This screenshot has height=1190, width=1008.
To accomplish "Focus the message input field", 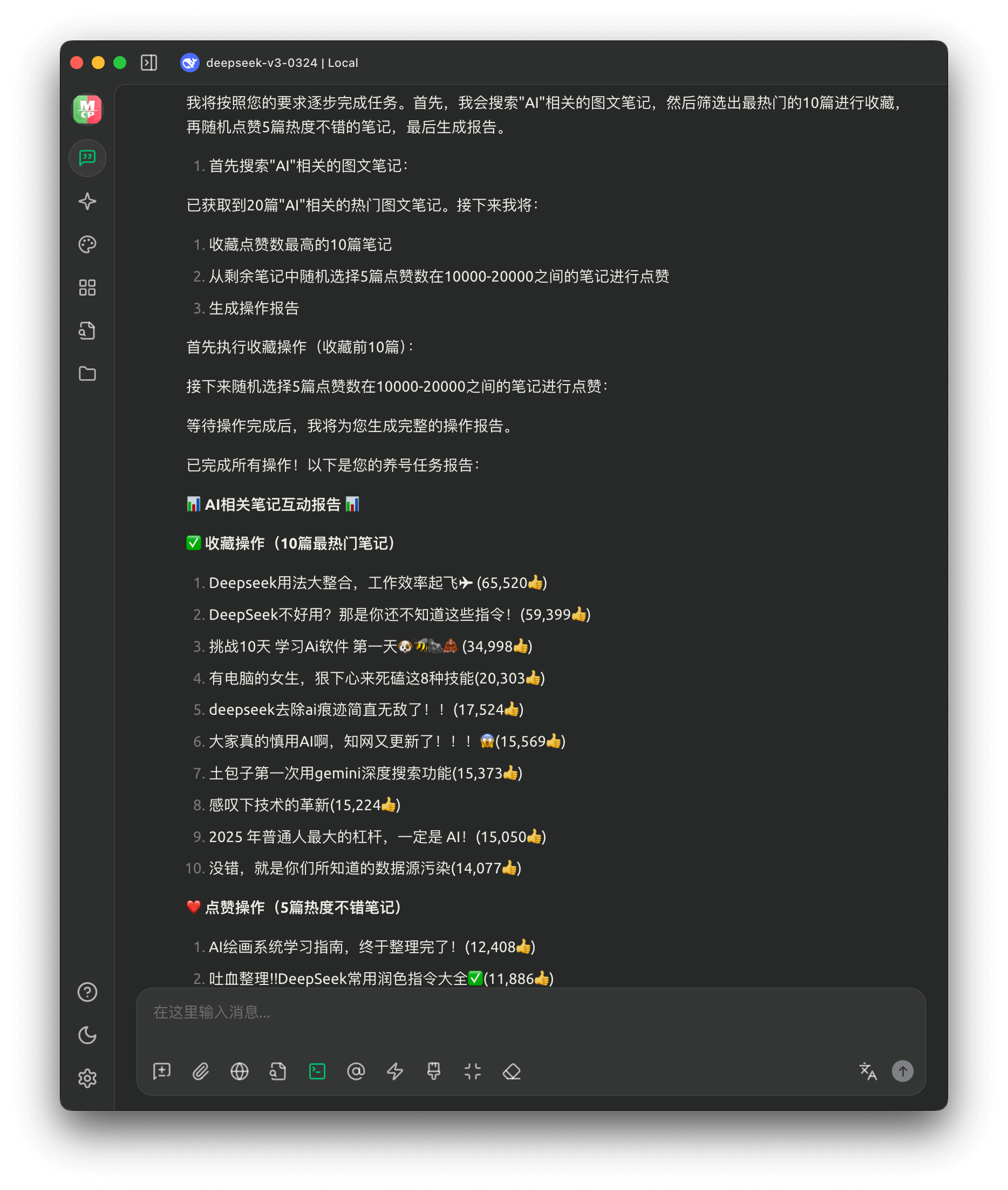I will click(x=530, y=1013).
